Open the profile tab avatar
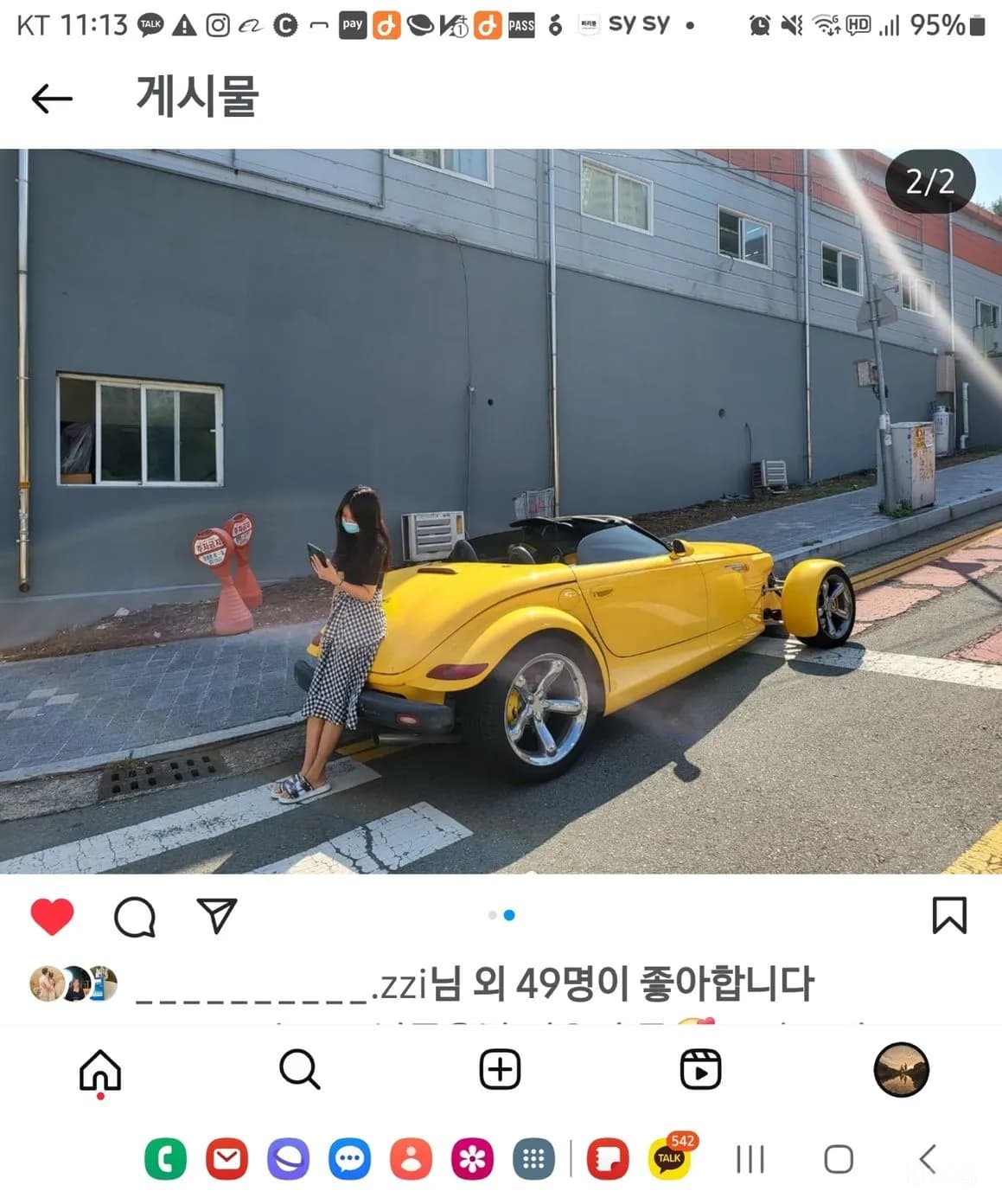1002x1204 pixels. [x=901, y=1070]
